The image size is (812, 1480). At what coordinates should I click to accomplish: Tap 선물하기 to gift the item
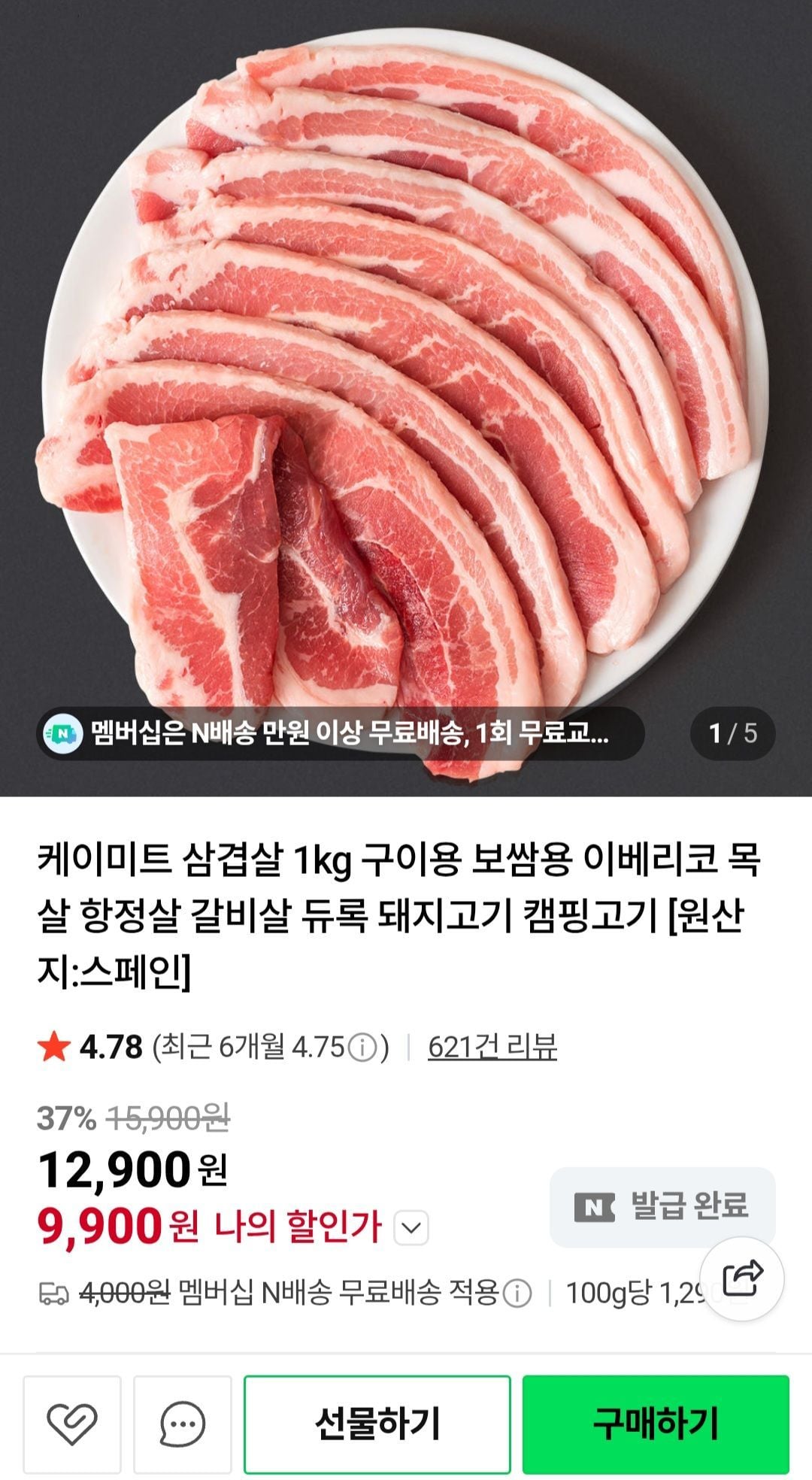377,1424
